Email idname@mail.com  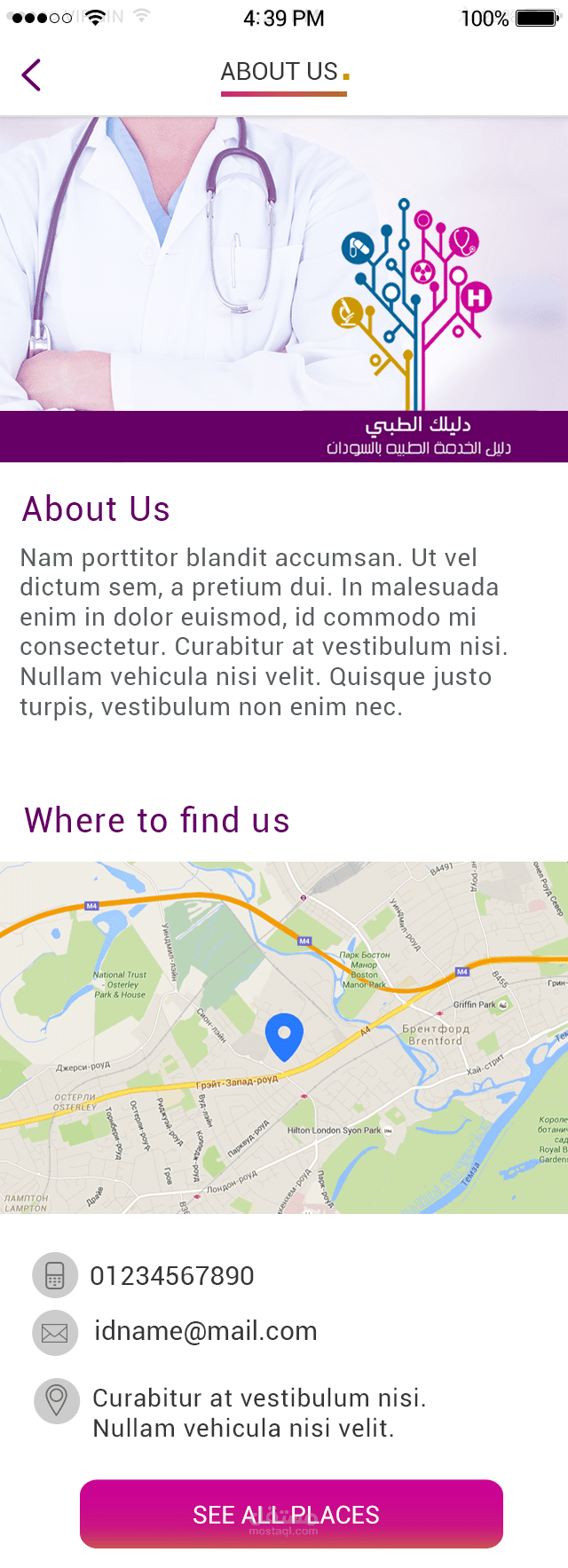pos(205,1331)
